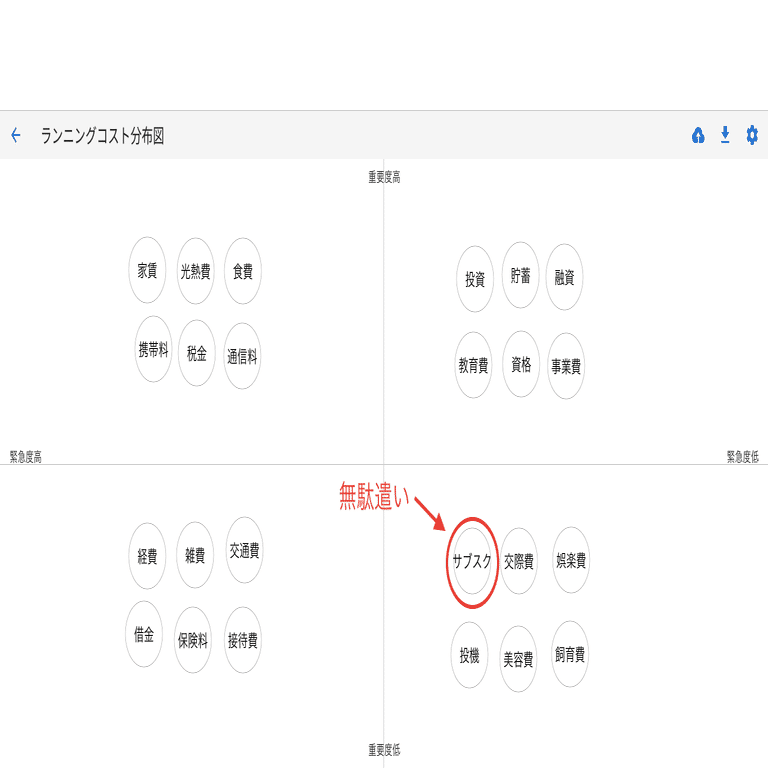Select the 経費 bubble

[x=147, y=556]
